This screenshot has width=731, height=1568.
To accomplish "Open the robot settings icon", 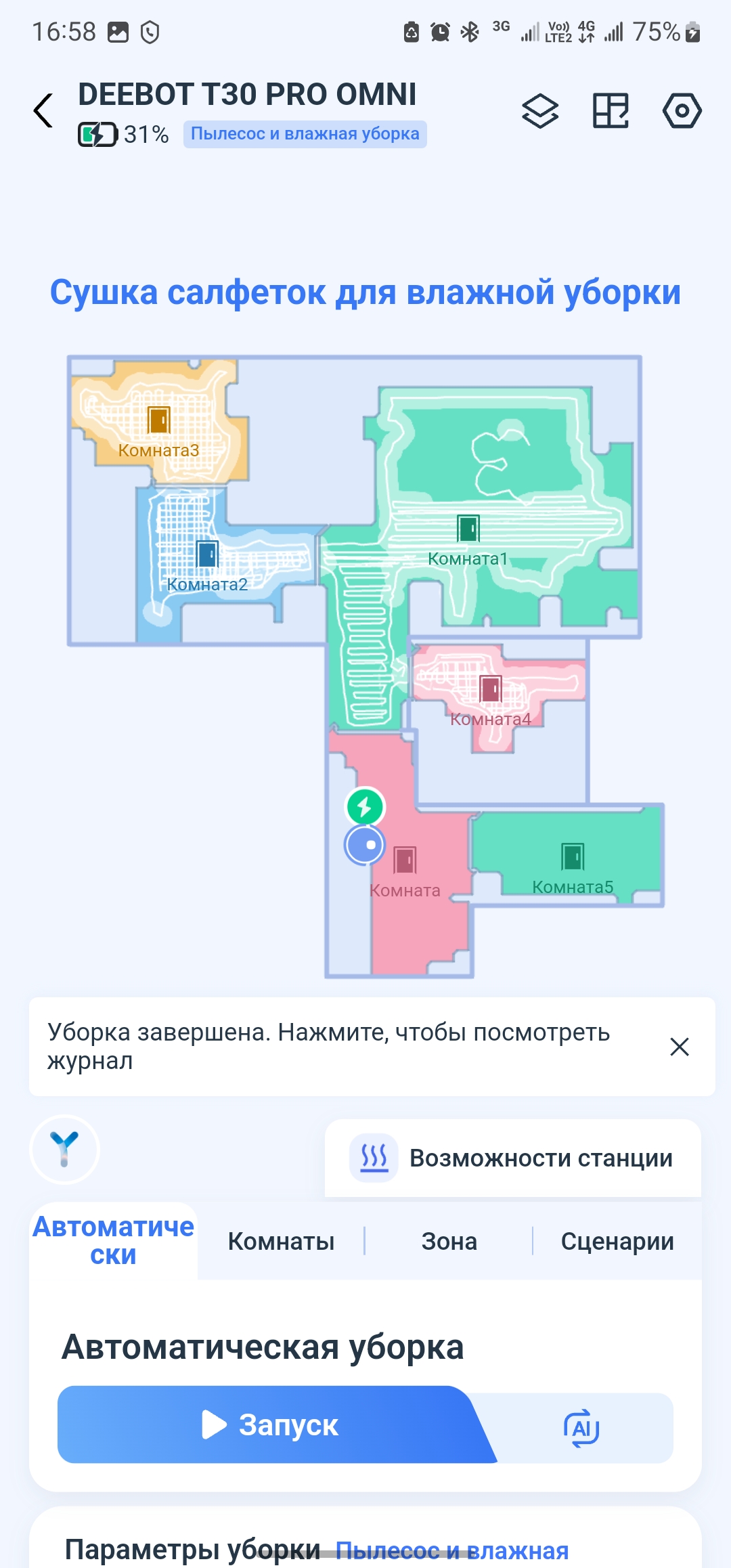I will pos(682,110).
